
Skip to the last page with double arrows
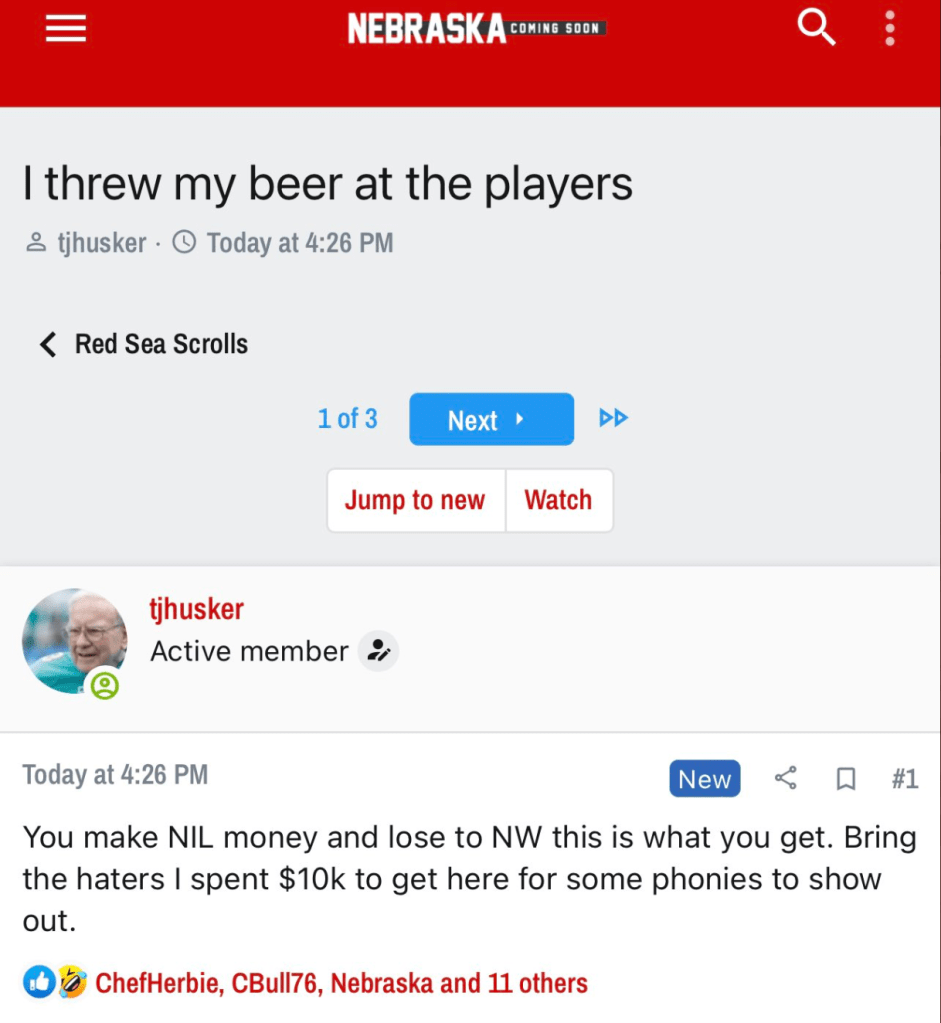613,418
